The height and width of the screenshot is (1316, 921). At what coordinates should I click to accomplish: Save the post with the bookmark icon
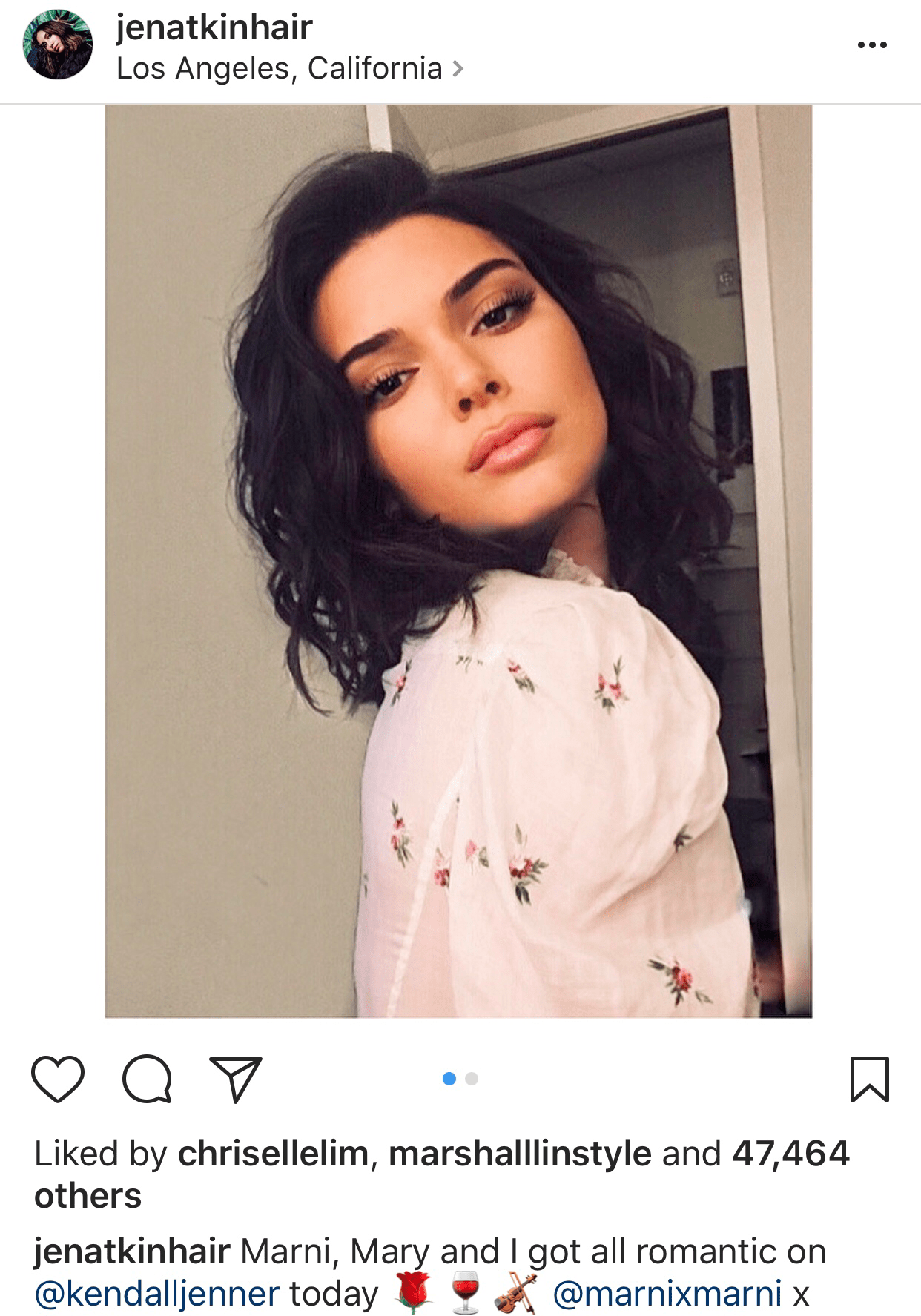coord(868,1079)
